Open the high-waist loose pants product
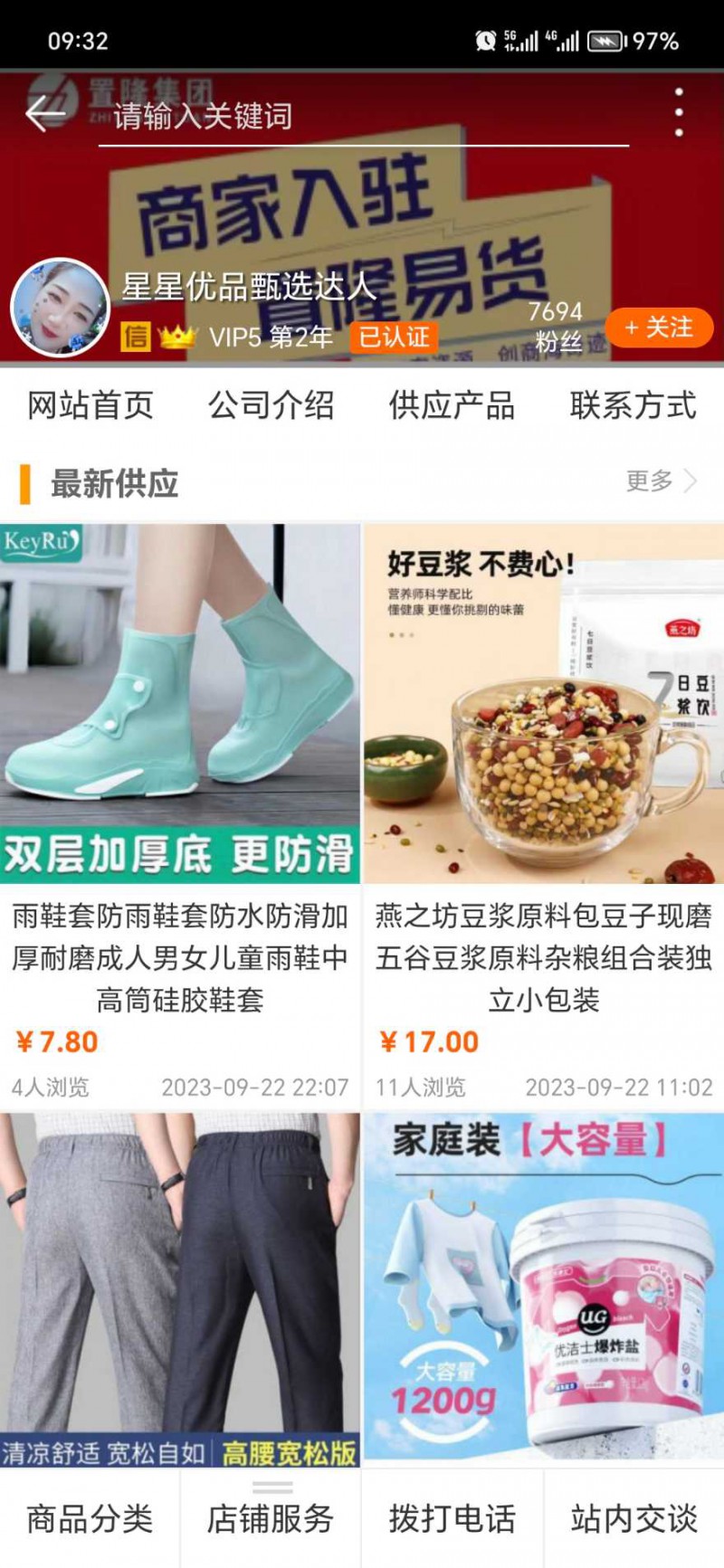Image resolution: width=724 pixels, height=1568 pixels. pos(180,1285)
